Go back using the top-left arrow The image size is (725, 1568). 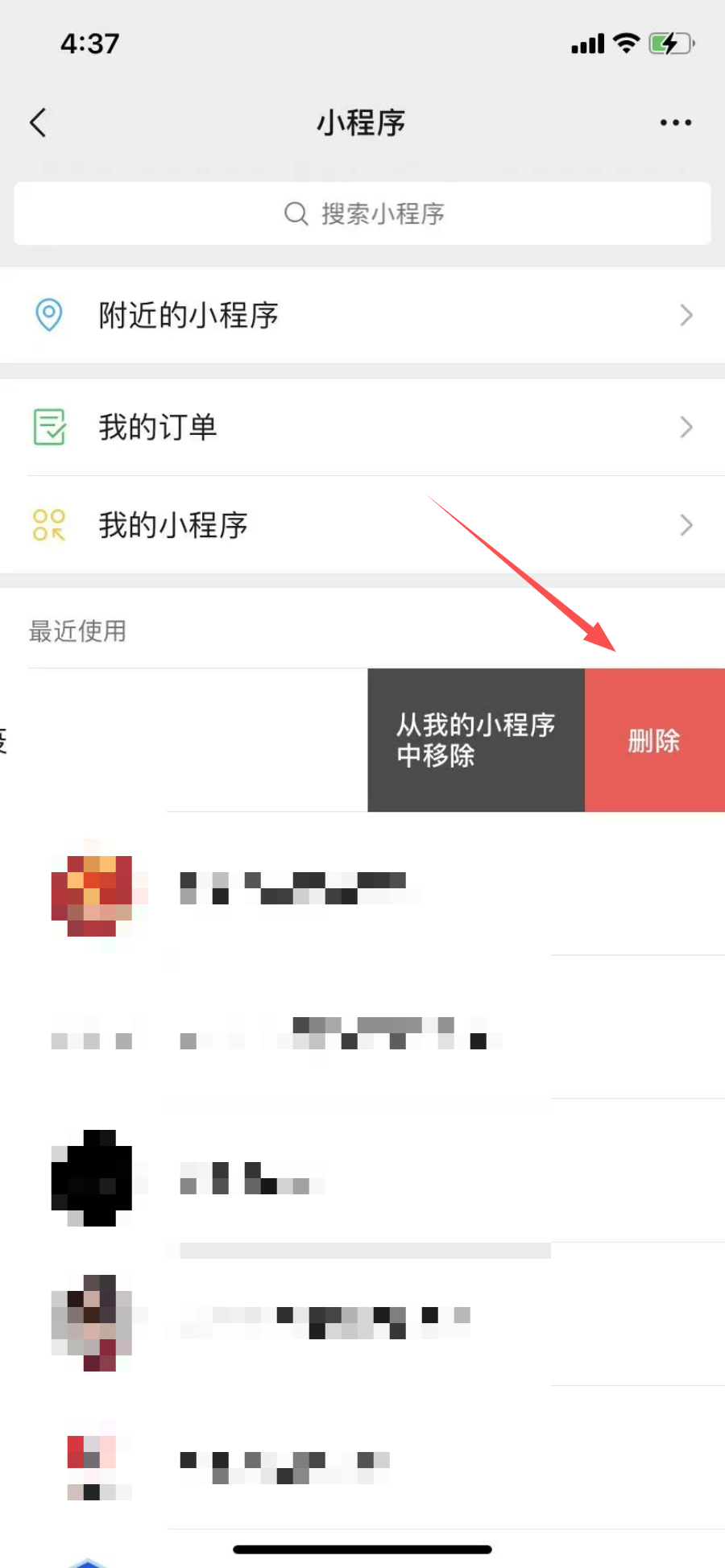coord(38,122)
